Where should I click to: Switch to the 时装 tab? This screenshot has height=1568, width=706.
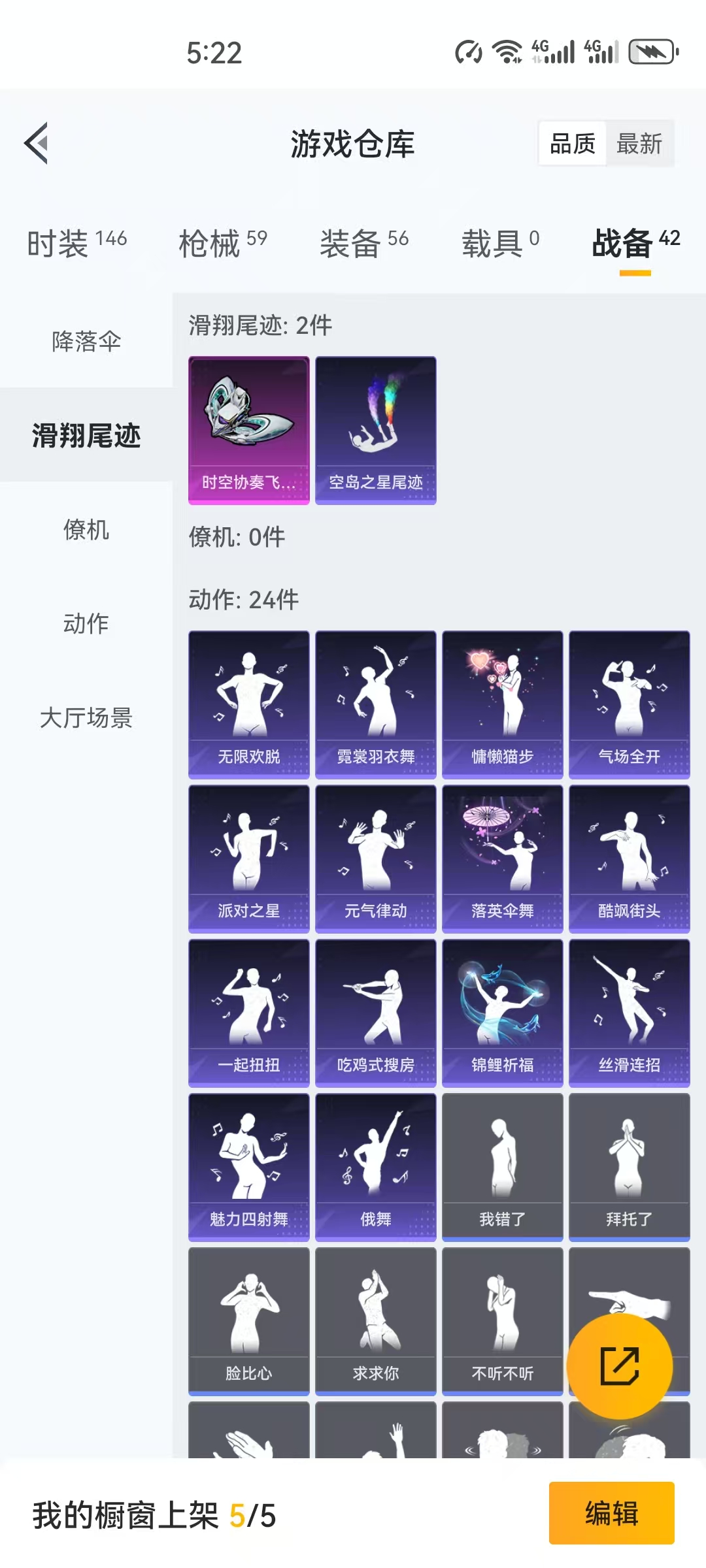(x=77, y=242)
